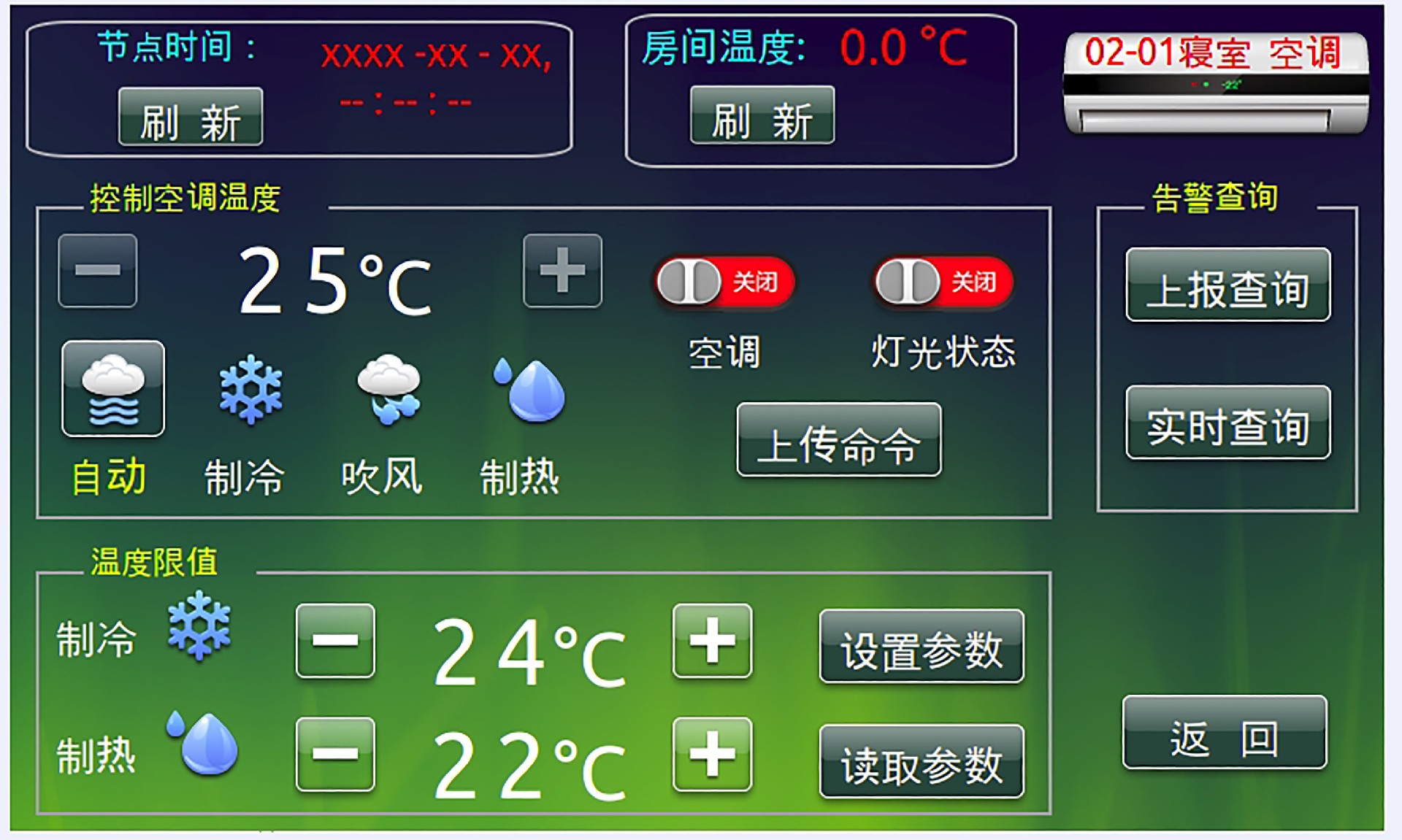Toggle the 空调 air conditioner switch

(x=724, y=282)
